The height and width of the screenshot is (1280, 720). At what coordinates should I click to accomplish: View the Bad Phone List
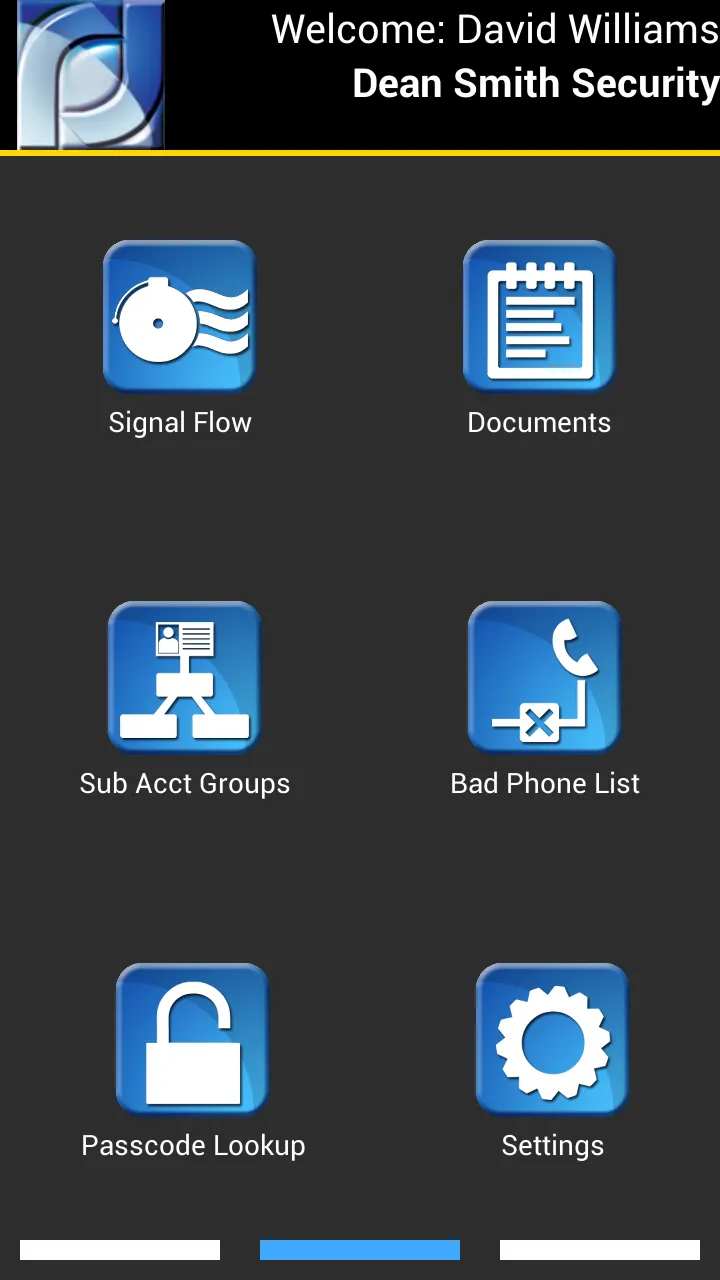pyautogui.click(x=544, y=678)
